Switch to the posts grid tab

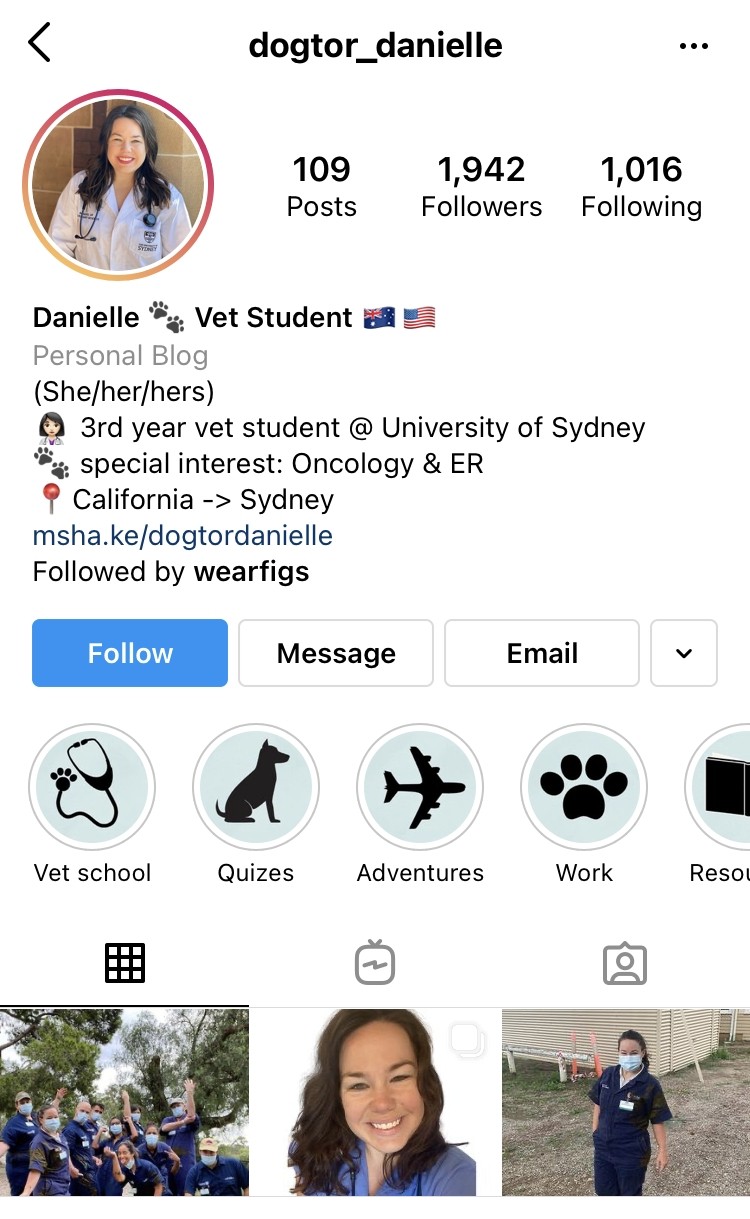125,963
